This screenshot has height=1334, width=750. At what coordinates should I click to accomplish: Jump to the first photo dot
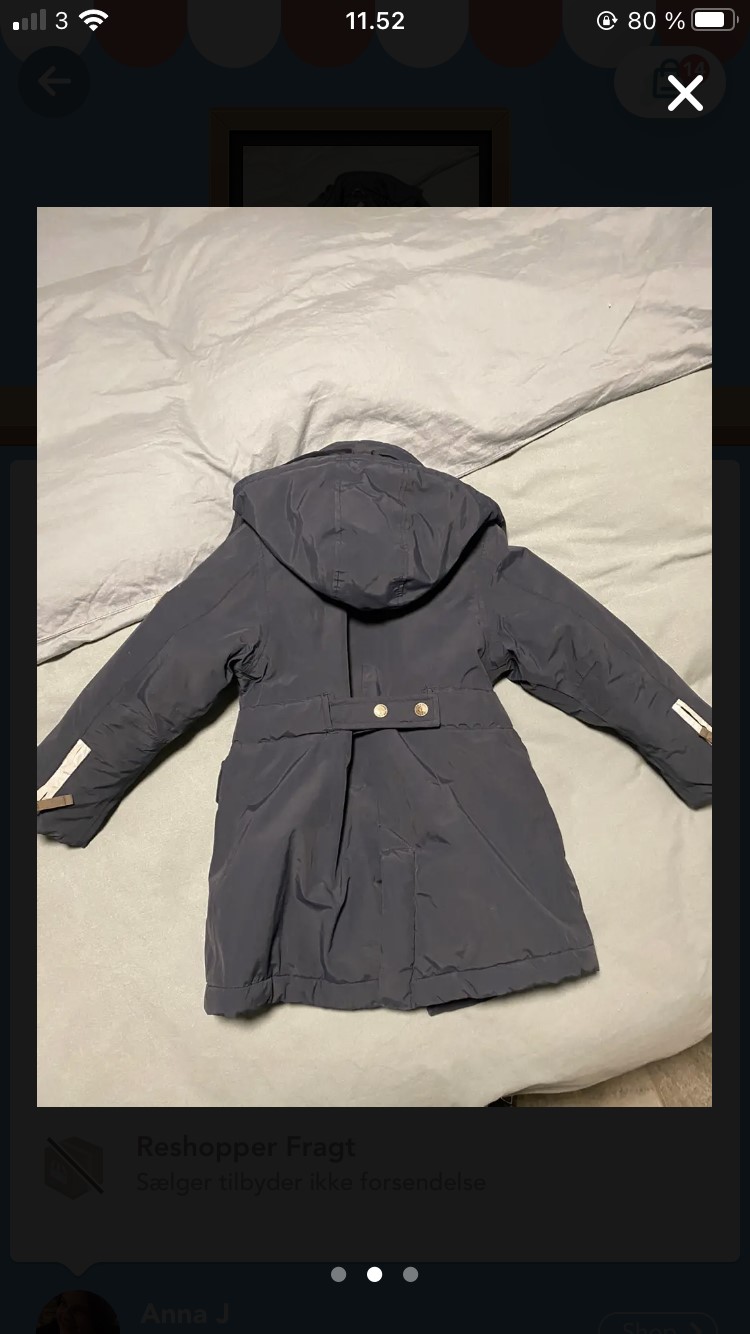click(x=339, y=1274)
